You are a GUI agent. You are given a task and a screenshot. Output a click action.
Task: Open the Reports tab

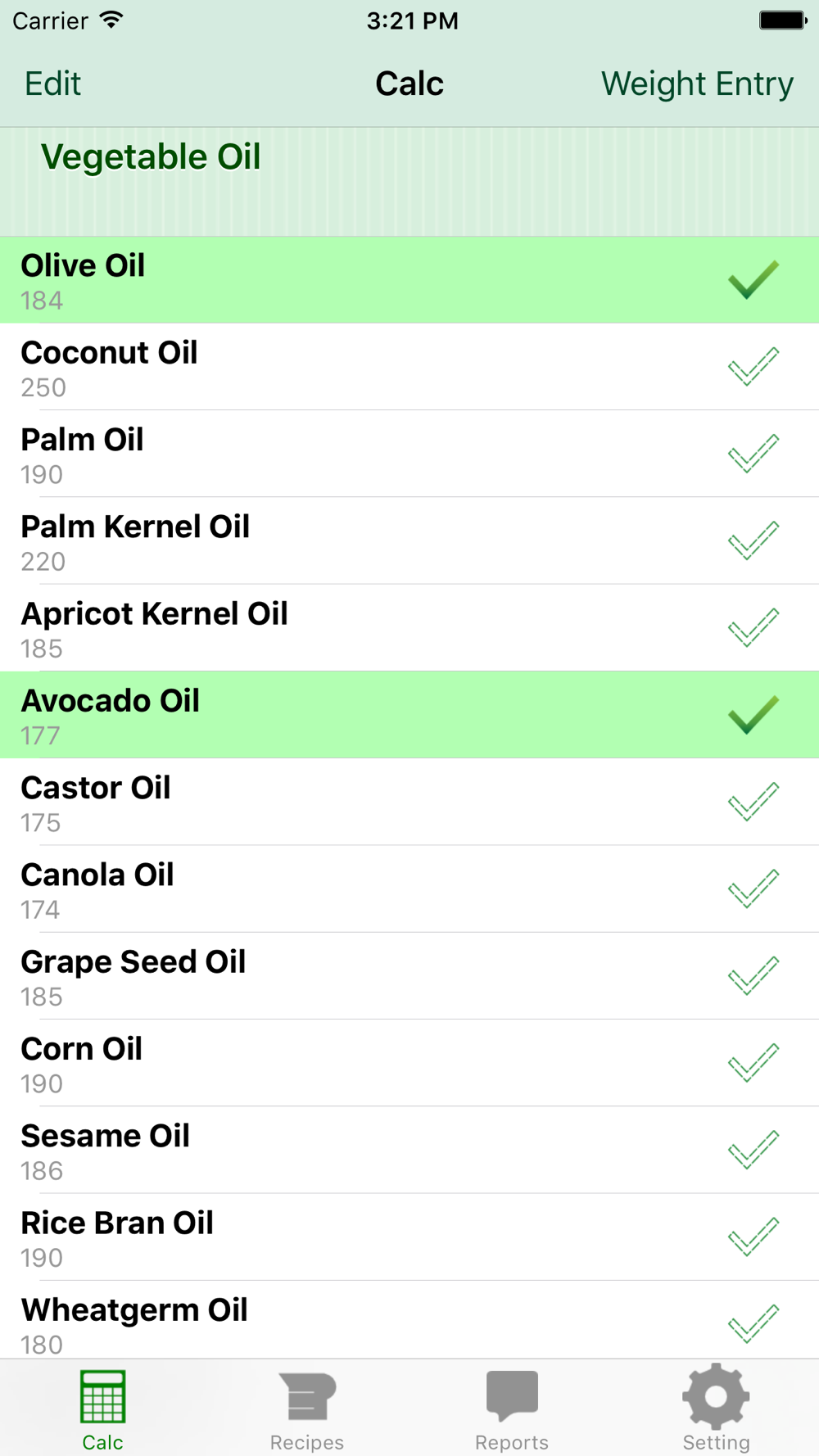[x=512, y=1410]
